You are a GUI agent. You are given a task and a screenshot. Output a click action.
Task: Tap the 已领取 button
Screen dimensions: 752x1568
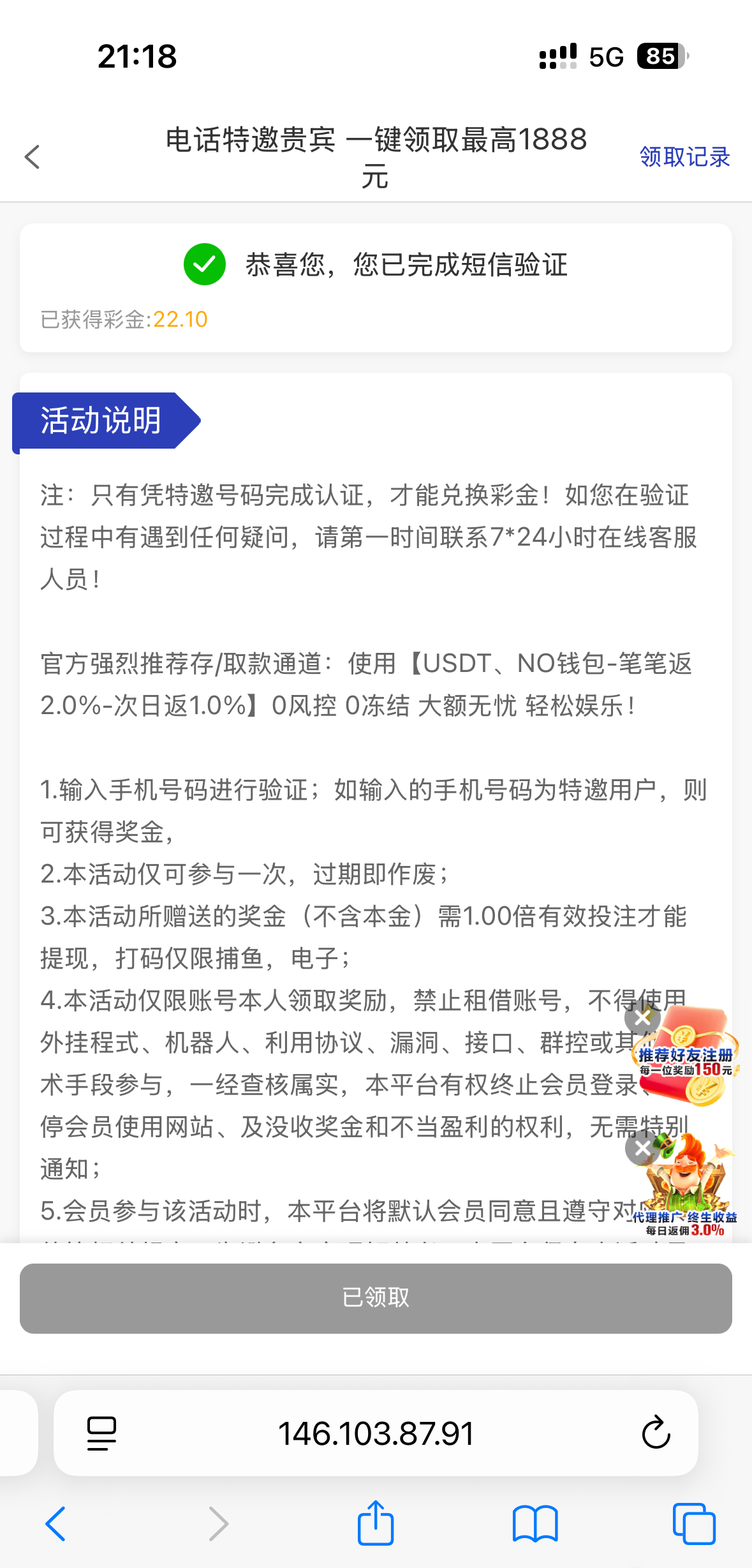[376, 1298]
